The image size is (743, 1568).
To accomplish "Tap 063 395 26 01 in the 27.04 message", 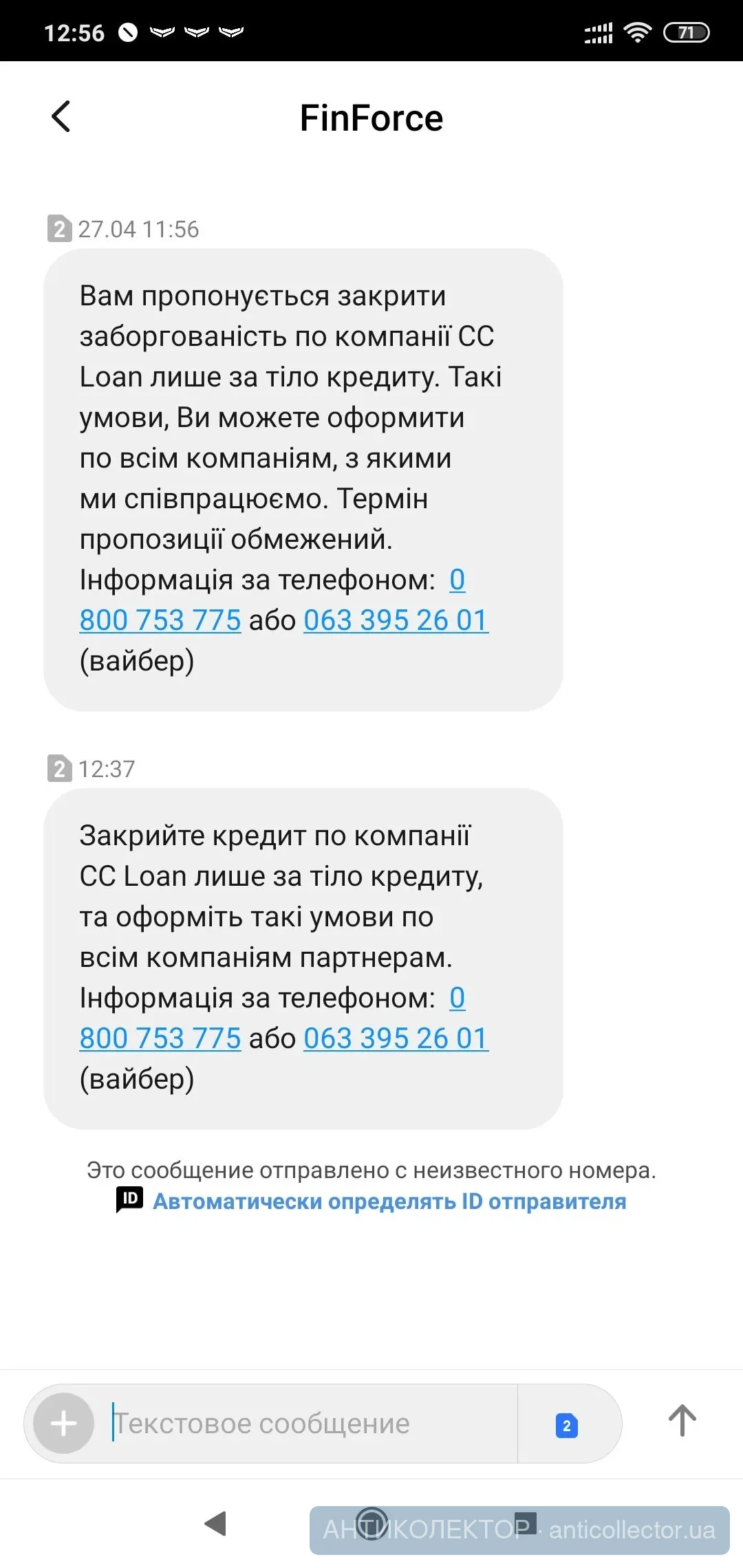I will pyautogui.click(x=396, y=620).
